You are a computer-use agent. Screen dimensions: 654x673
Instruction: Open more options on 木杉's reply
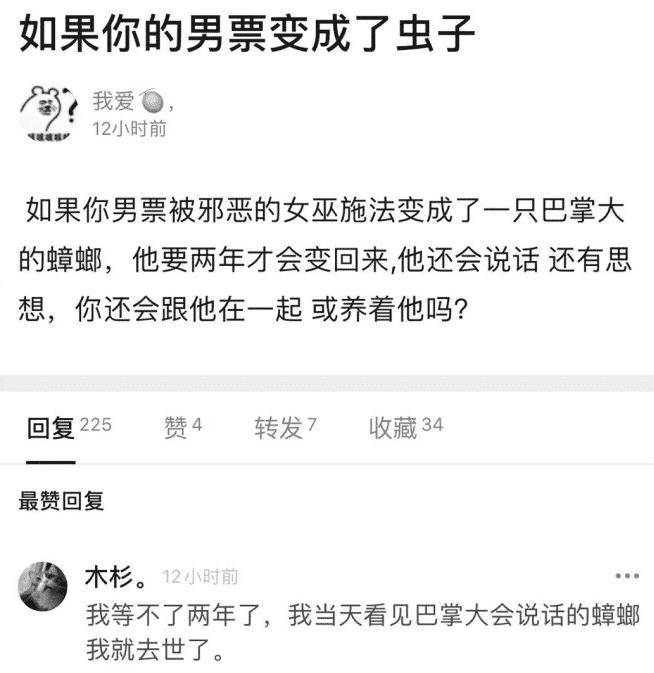pos(626,576)
